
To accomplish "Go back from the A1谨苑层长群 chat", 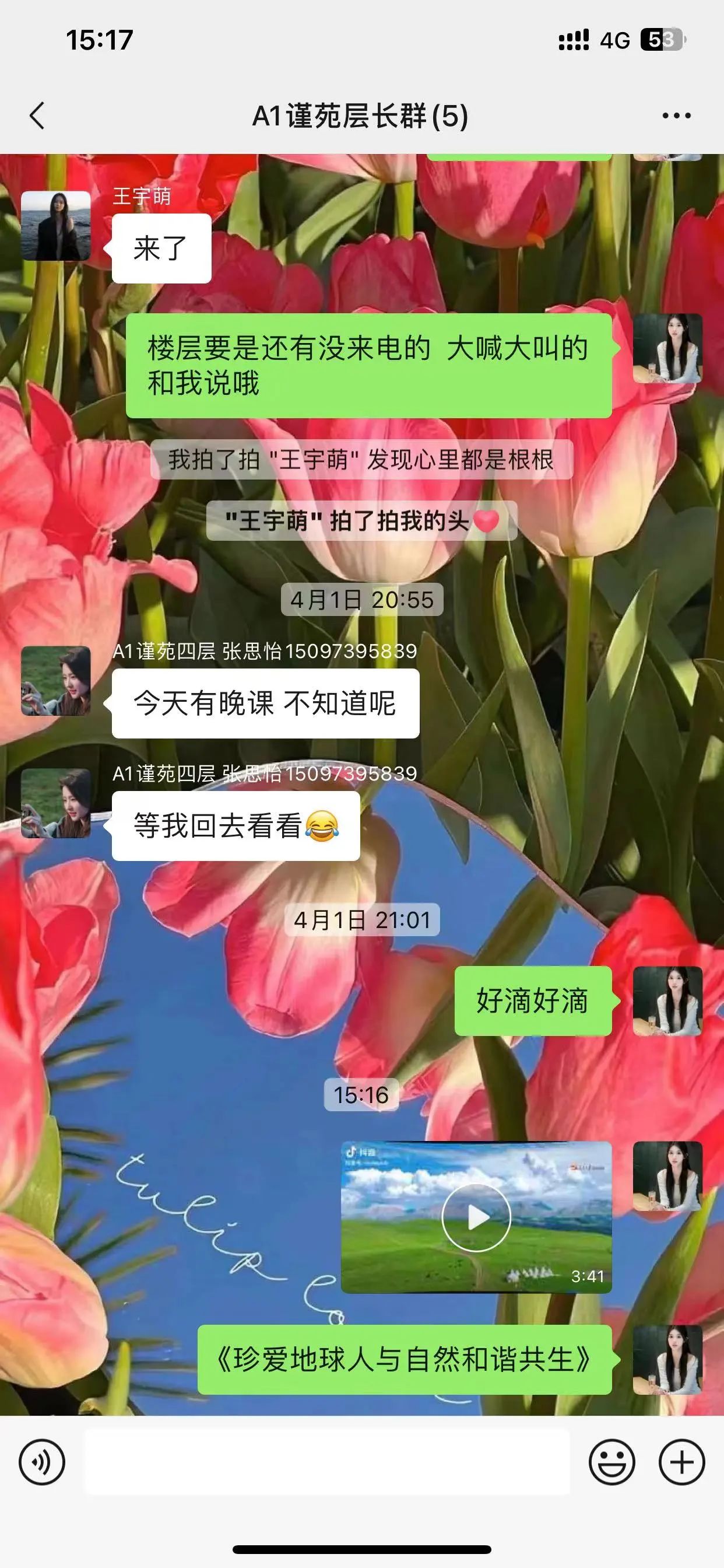I will (38, 116).
